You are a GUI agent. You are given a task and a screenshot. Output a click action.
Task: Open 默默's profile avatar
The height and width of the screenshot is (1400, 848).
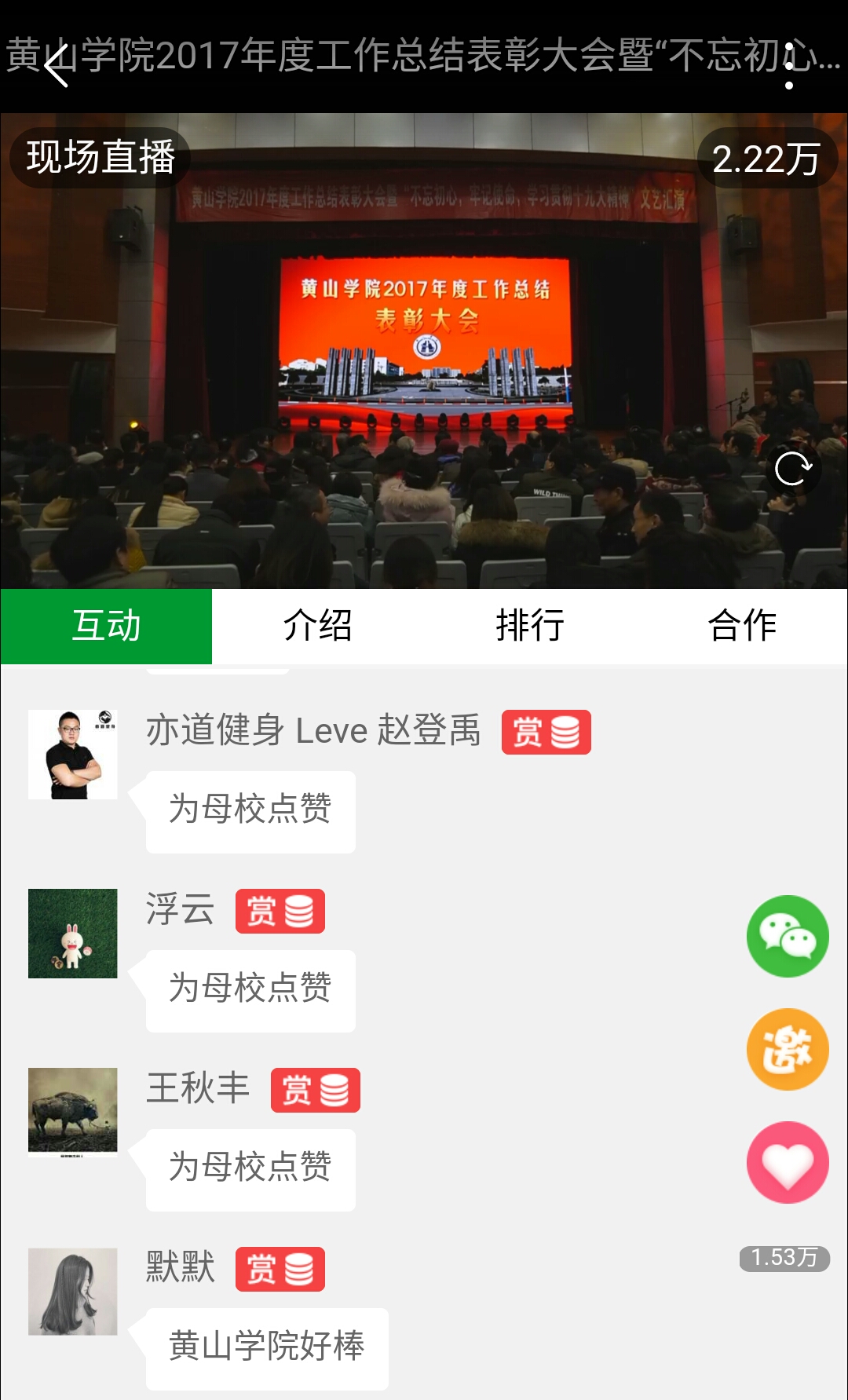coord(73,1292)
